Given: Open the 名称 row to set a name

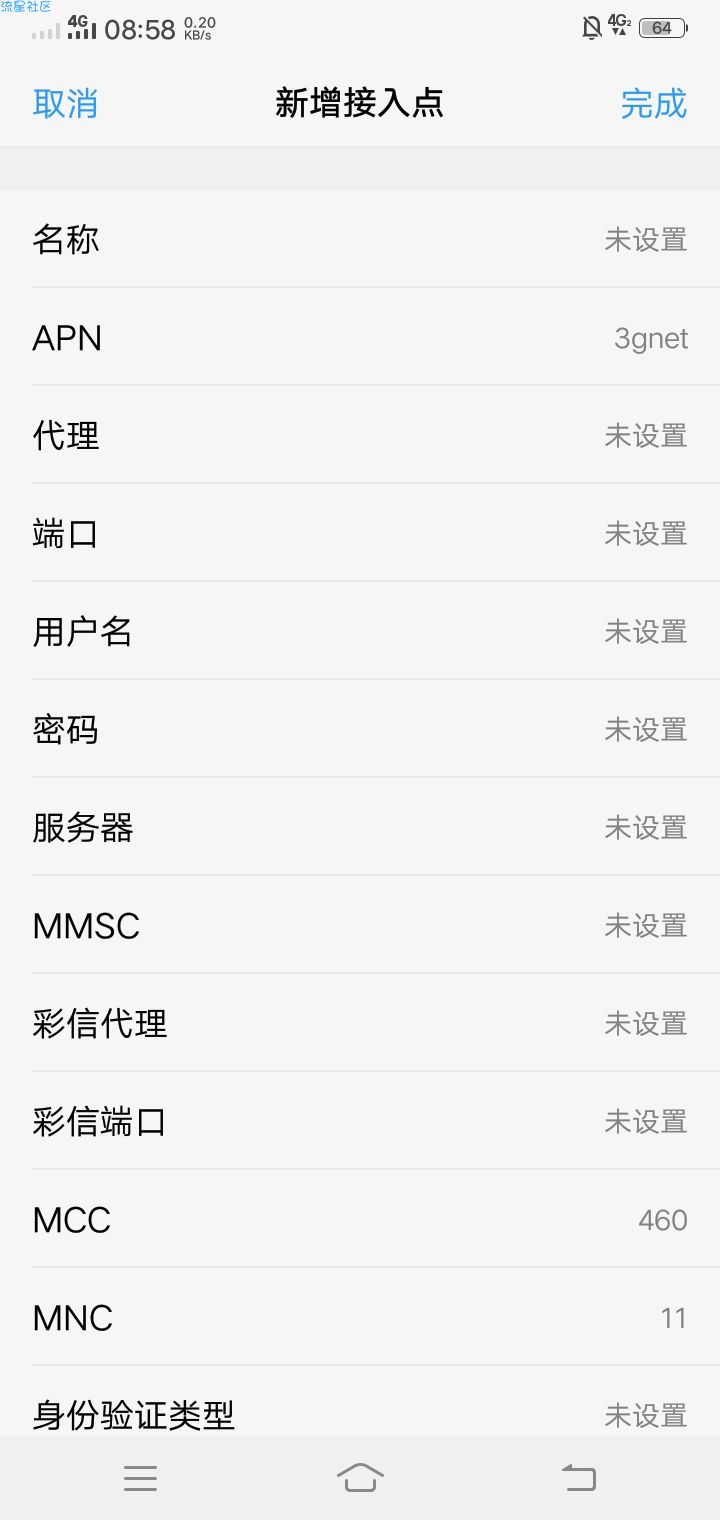Looking at the screenshot, I should pyautogui.click(x=360, y=239).
